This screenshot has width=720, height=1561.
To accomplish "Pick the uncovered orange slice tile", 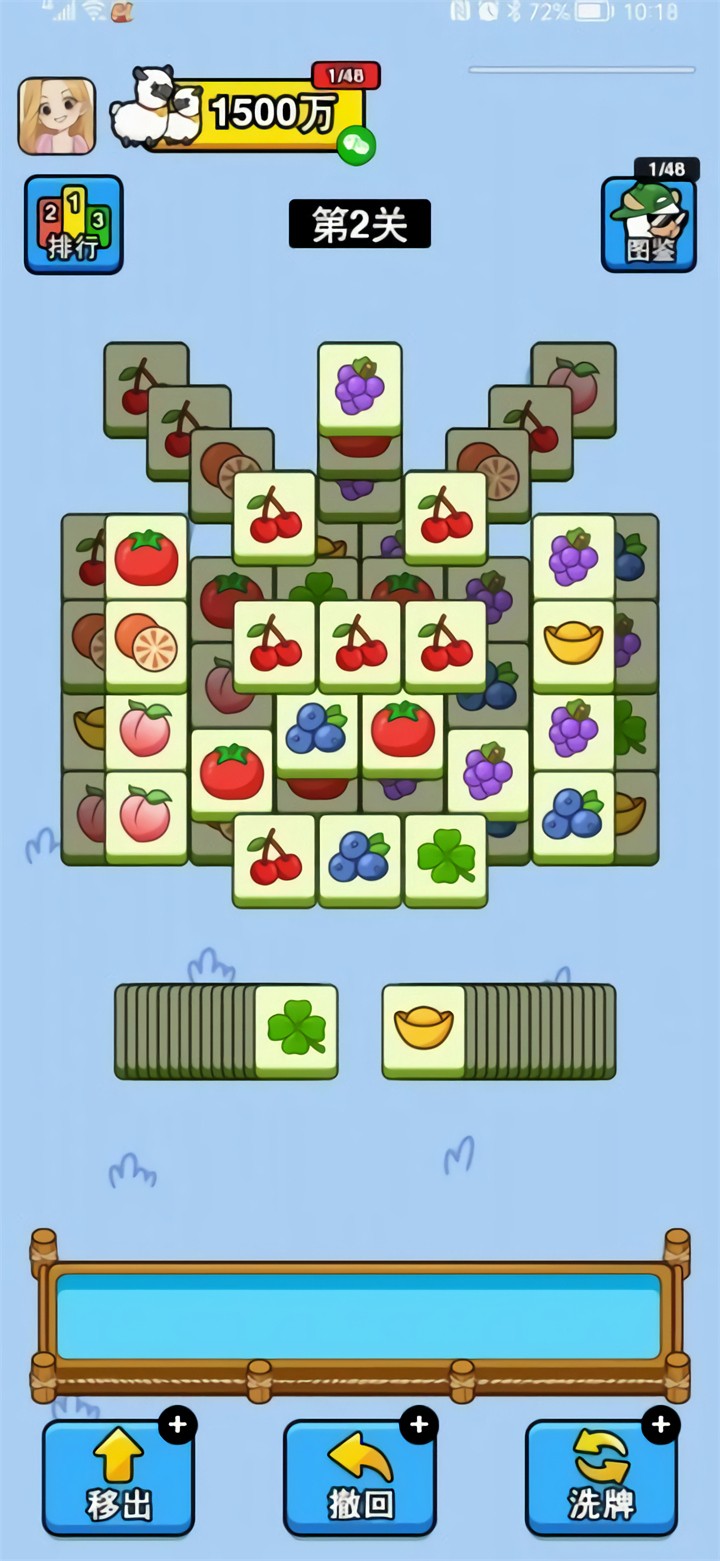I will [x=146, y=642].
